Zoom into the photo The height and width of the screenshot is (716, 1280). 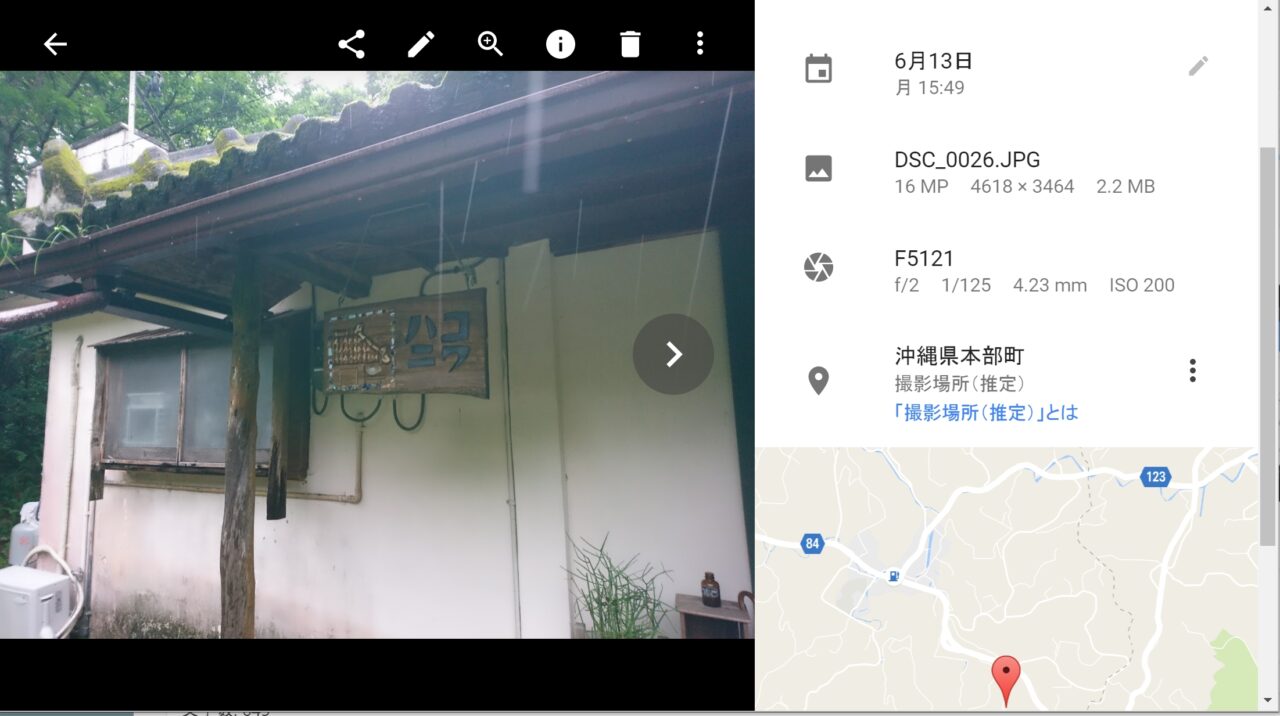pyautogui.click(x=490, y=44)
